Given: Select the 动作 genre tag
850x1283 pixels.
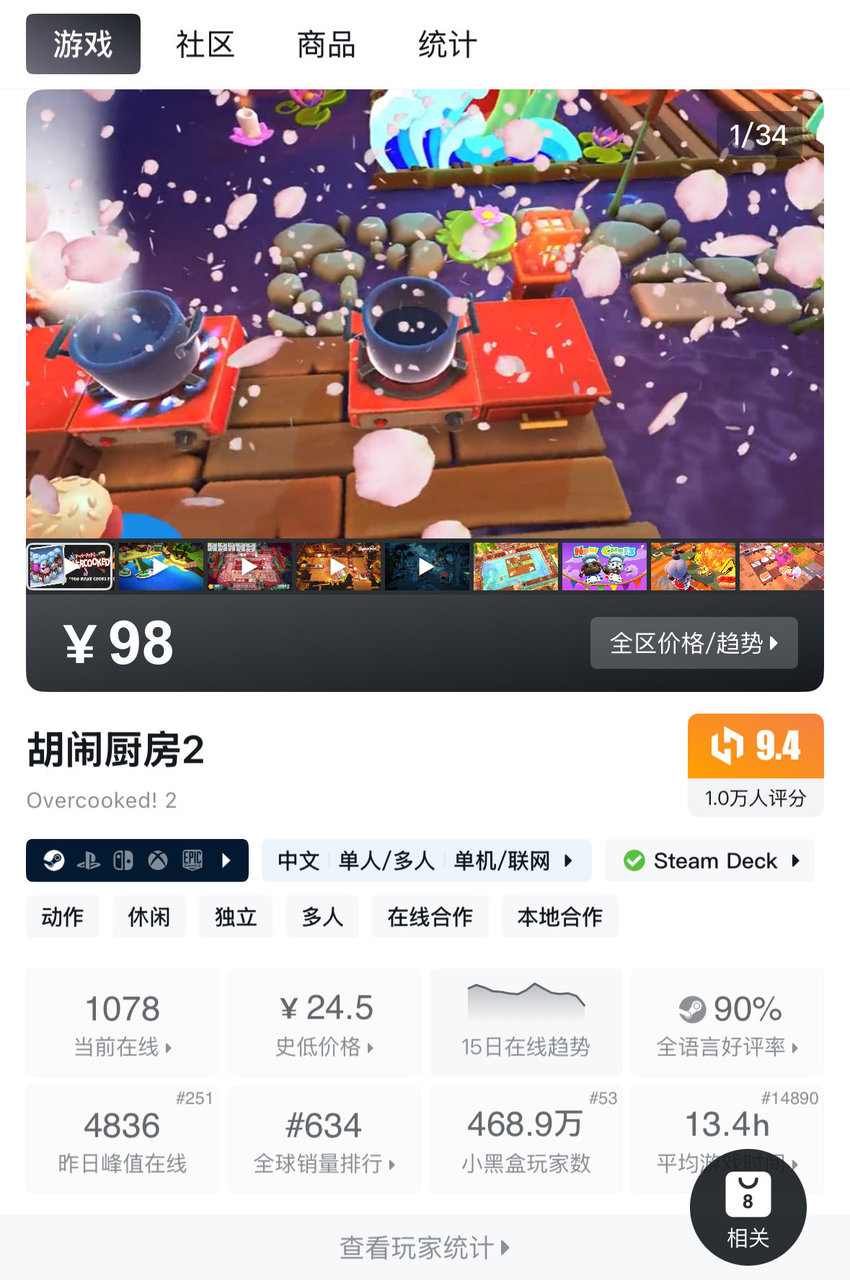Looking at the screenshot, I should (62, 917).
